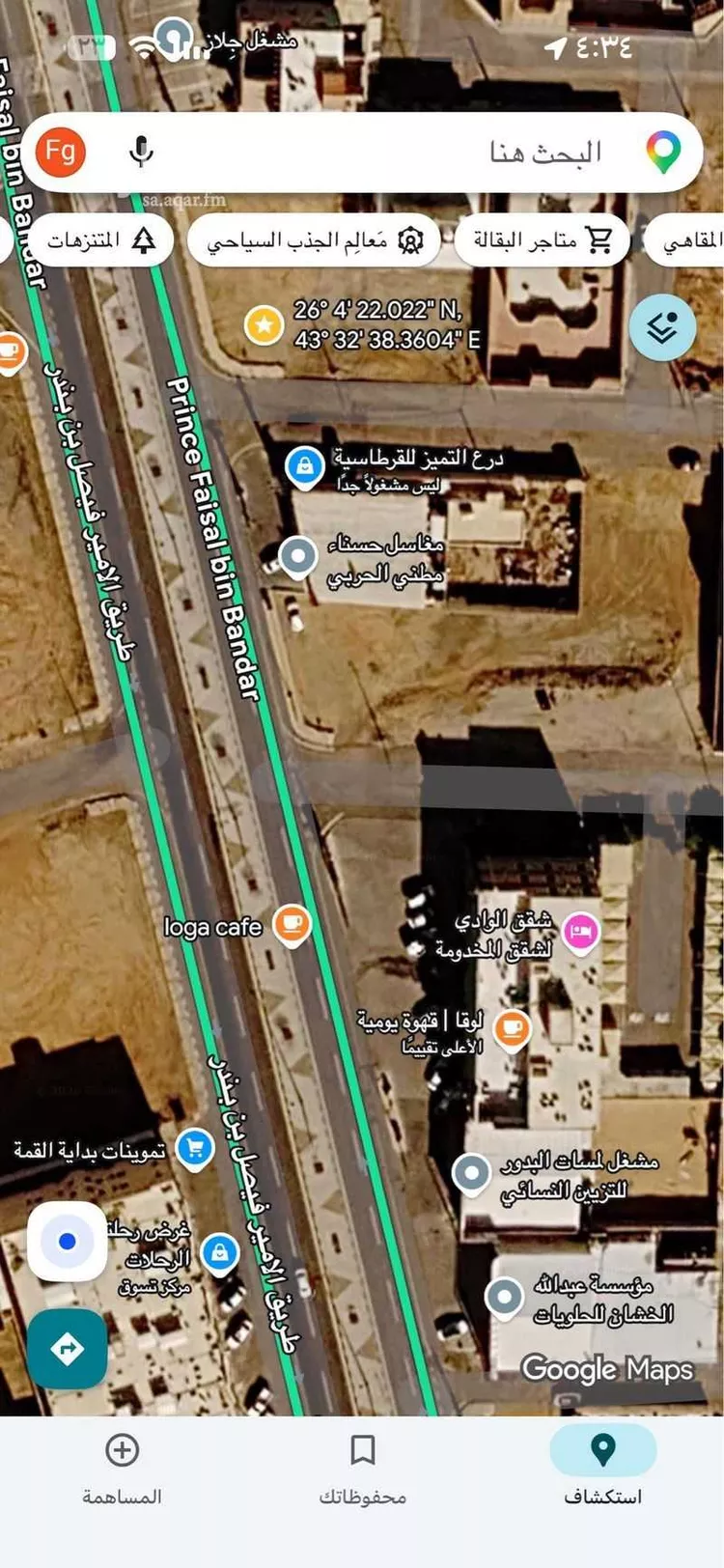724x1568 pixels.
Task: Open the شقق الوادي hotel pin
Action: coord(581,934)
